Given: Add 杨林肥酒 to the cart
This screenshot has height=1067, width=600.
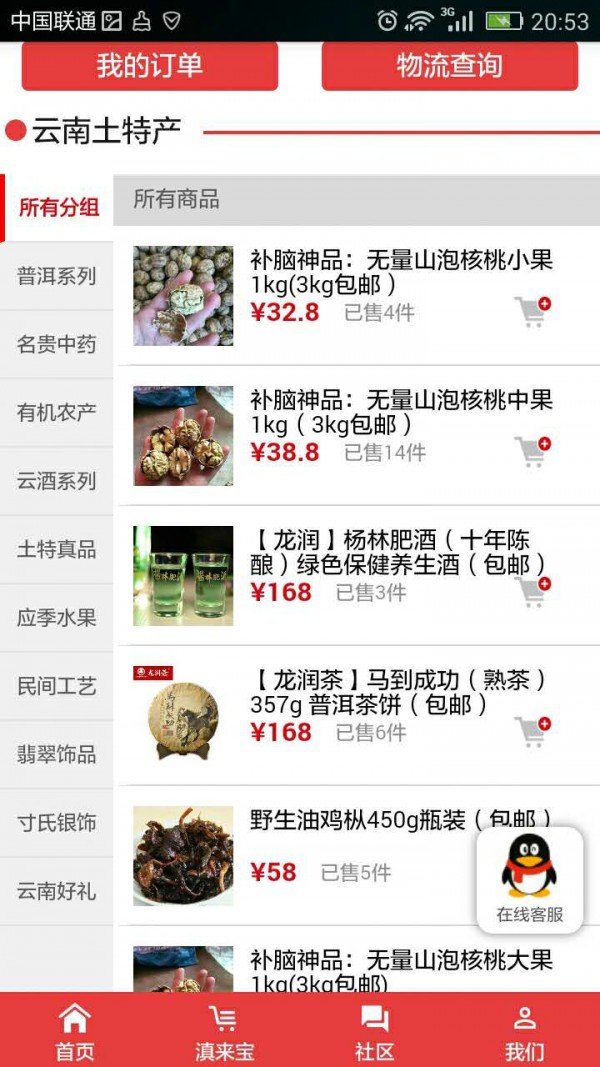Looking at the screenshot, I should (x=533, y=593).
